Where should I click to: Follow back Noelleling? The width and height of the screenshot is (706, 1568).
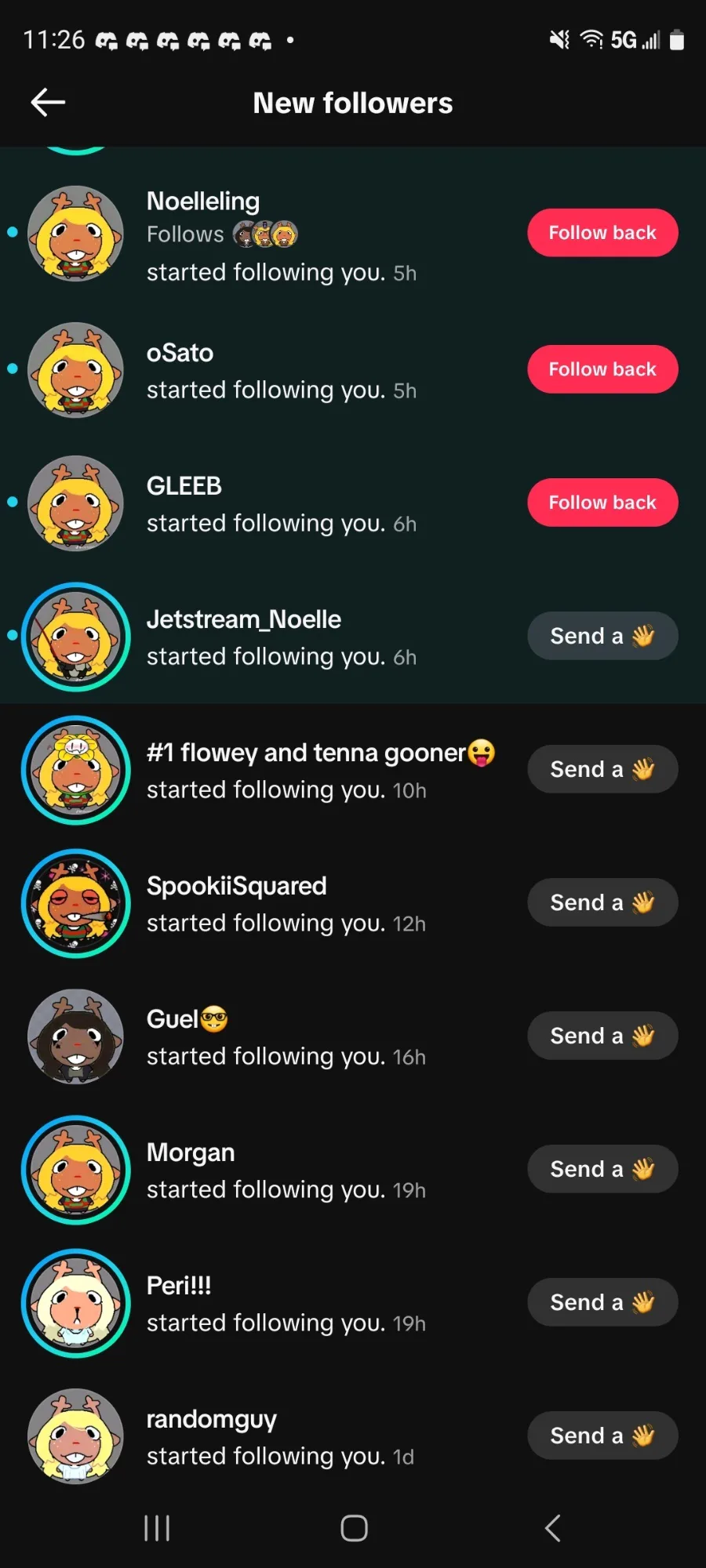(602, 233)
